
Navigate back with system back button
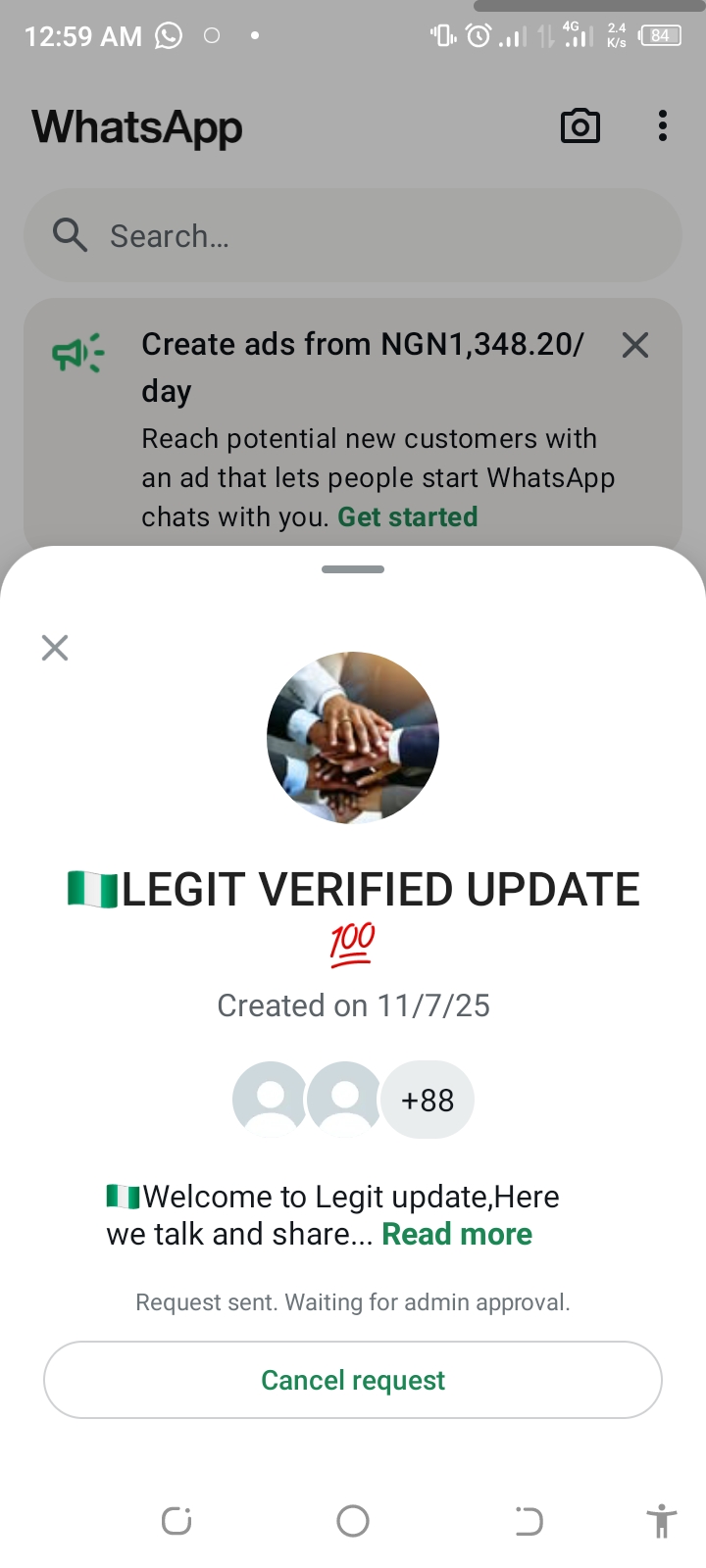[529, 1521]
